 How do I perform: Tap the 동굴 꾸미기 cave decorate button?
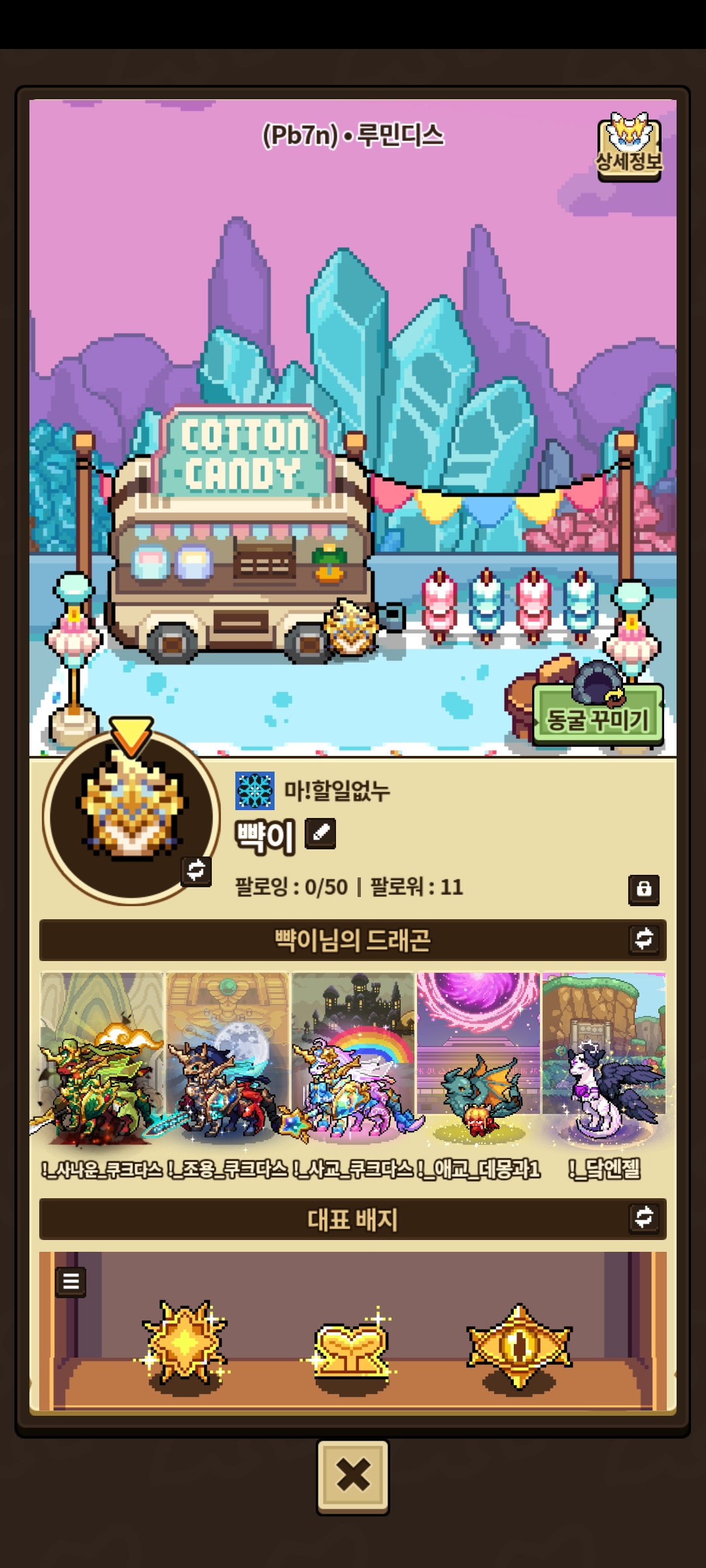[597, 715]
